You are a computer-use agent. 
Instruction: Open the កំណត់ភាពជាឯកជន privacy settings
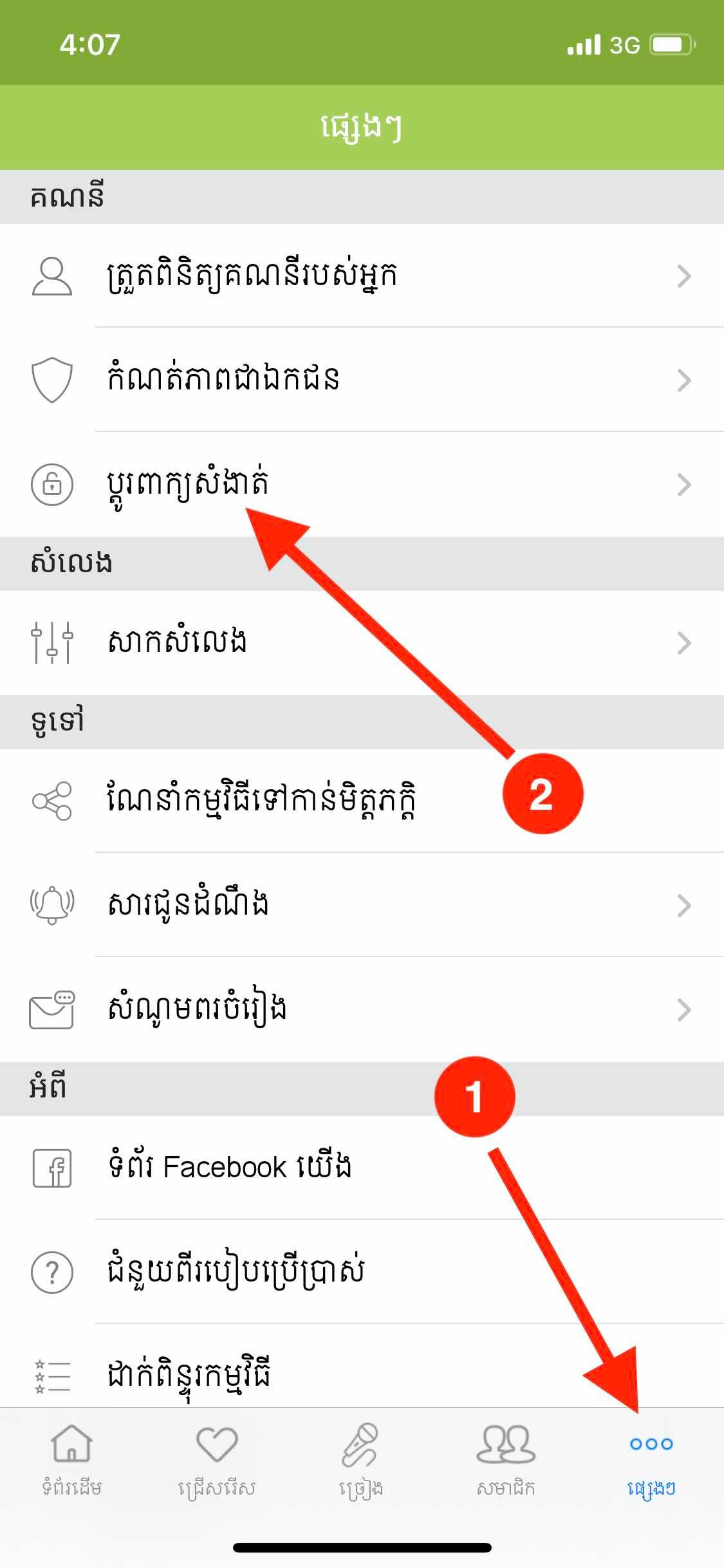360,380
